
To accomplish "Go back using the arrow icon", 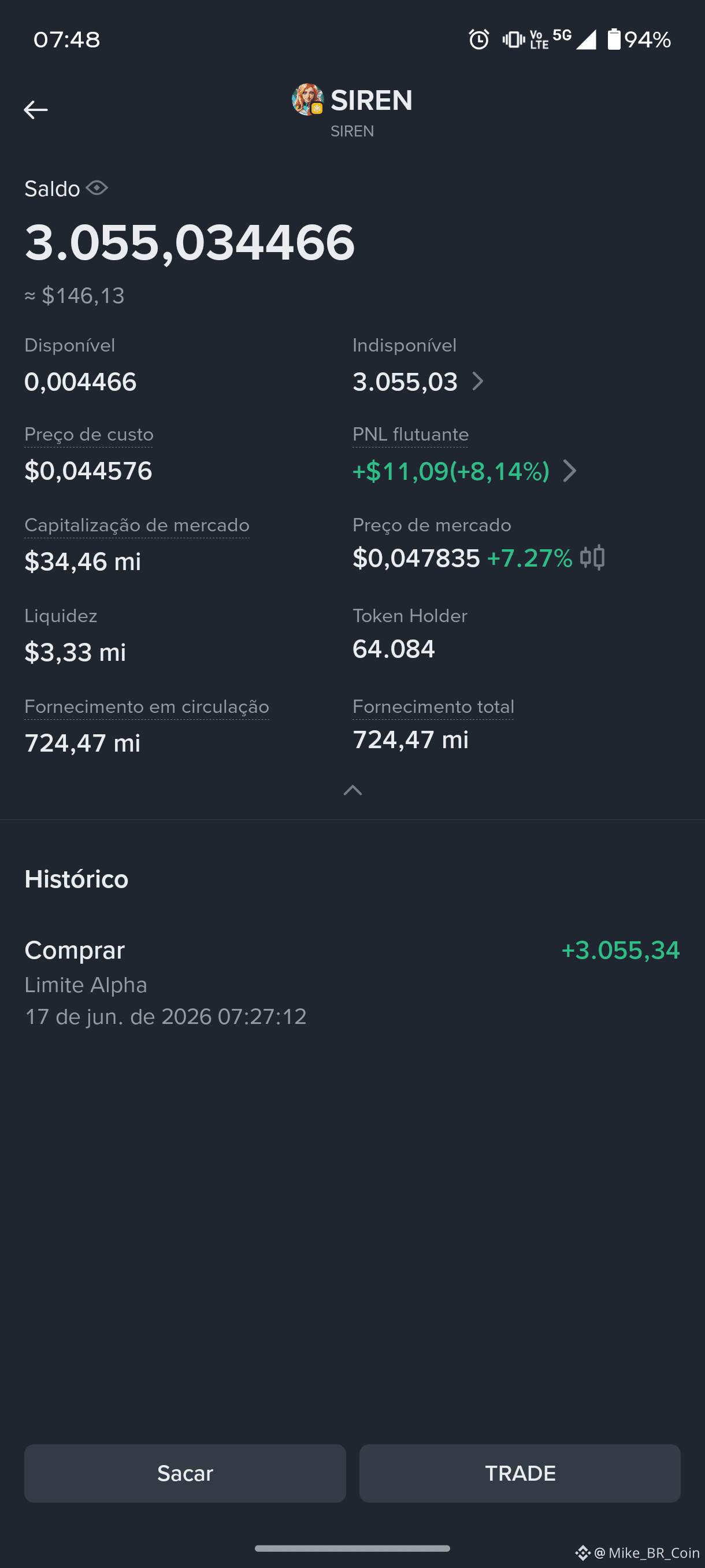I will tap(36, 110).
